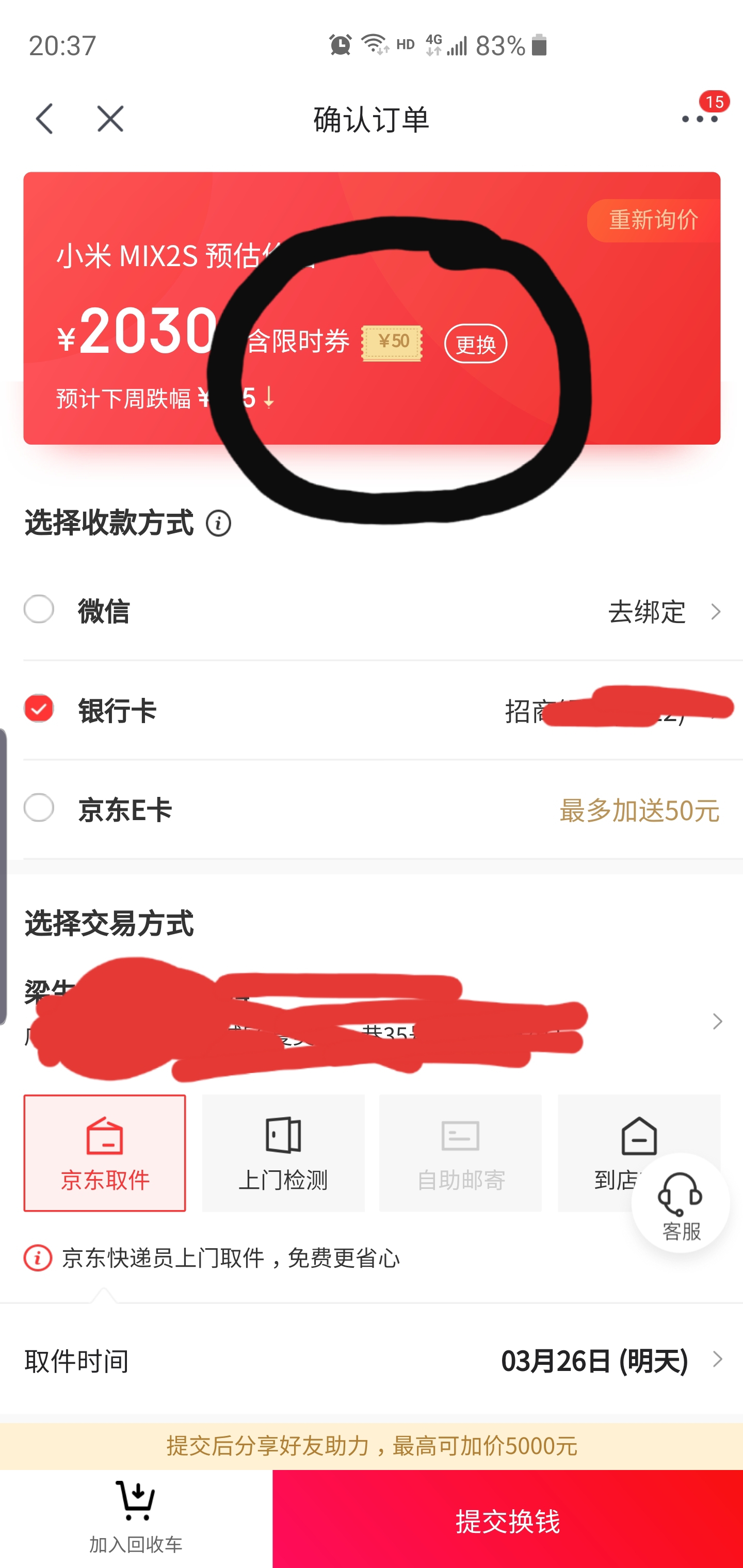Open info icon beside 选择收款方式
The width and height of the screenshot is (743, 1568).
coord(218,524)
